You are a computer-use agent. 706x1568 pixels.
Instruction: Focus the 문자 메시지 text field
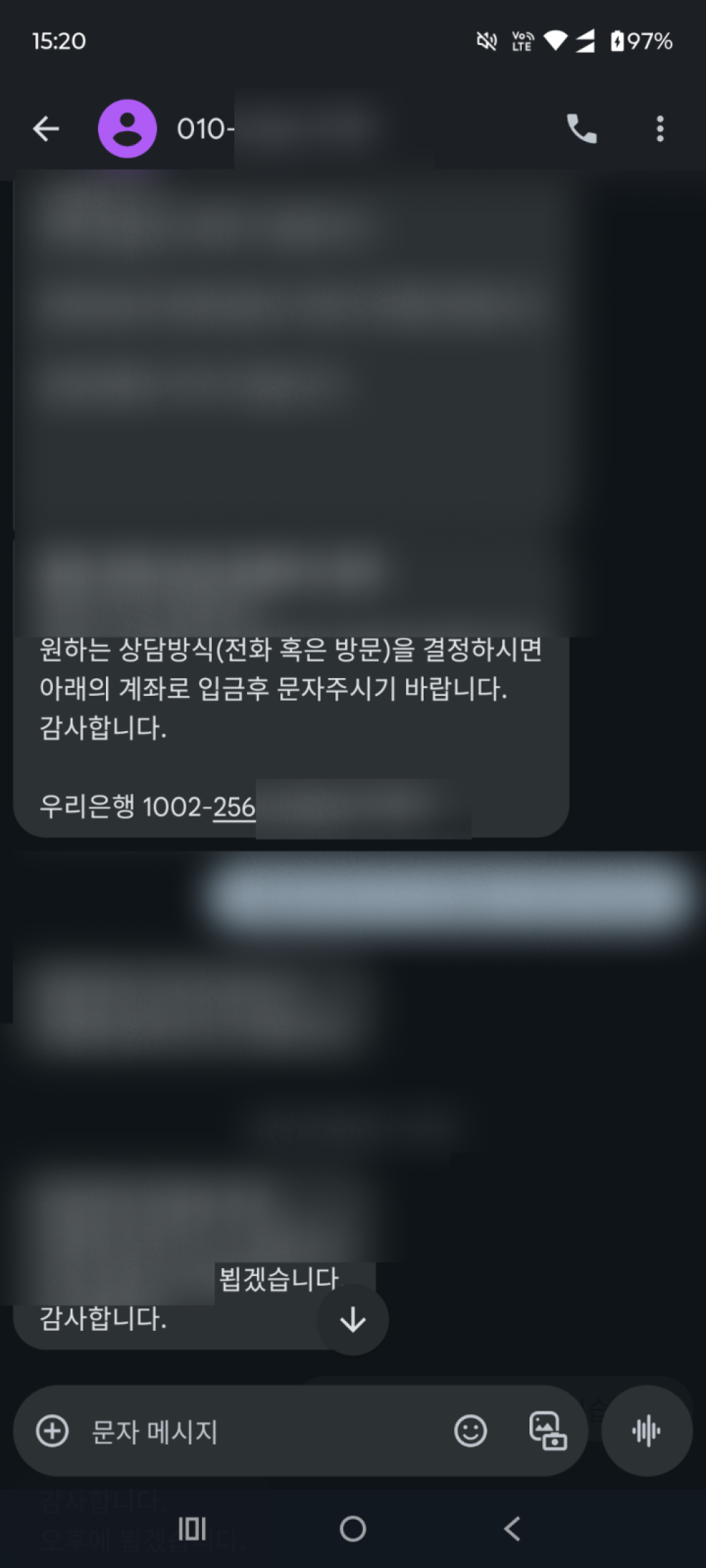point(261,1431)
